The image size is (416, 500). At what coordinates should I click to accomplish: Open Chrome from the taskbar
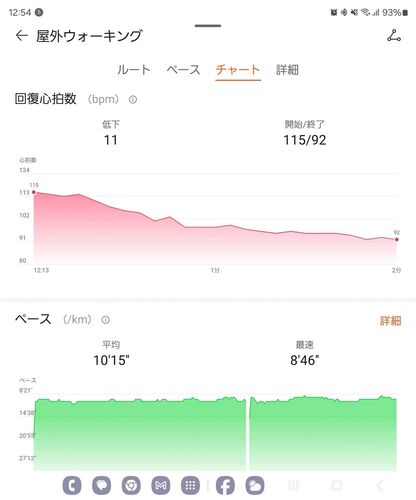(x=131, y=485)
